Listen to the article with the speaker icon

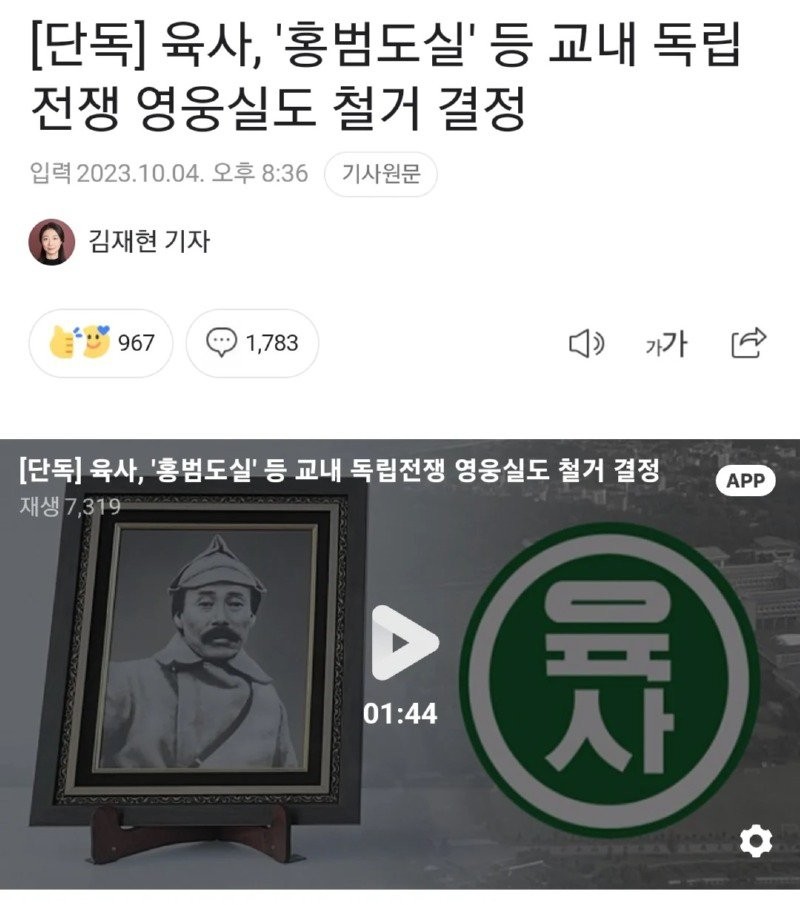(586, 344)
